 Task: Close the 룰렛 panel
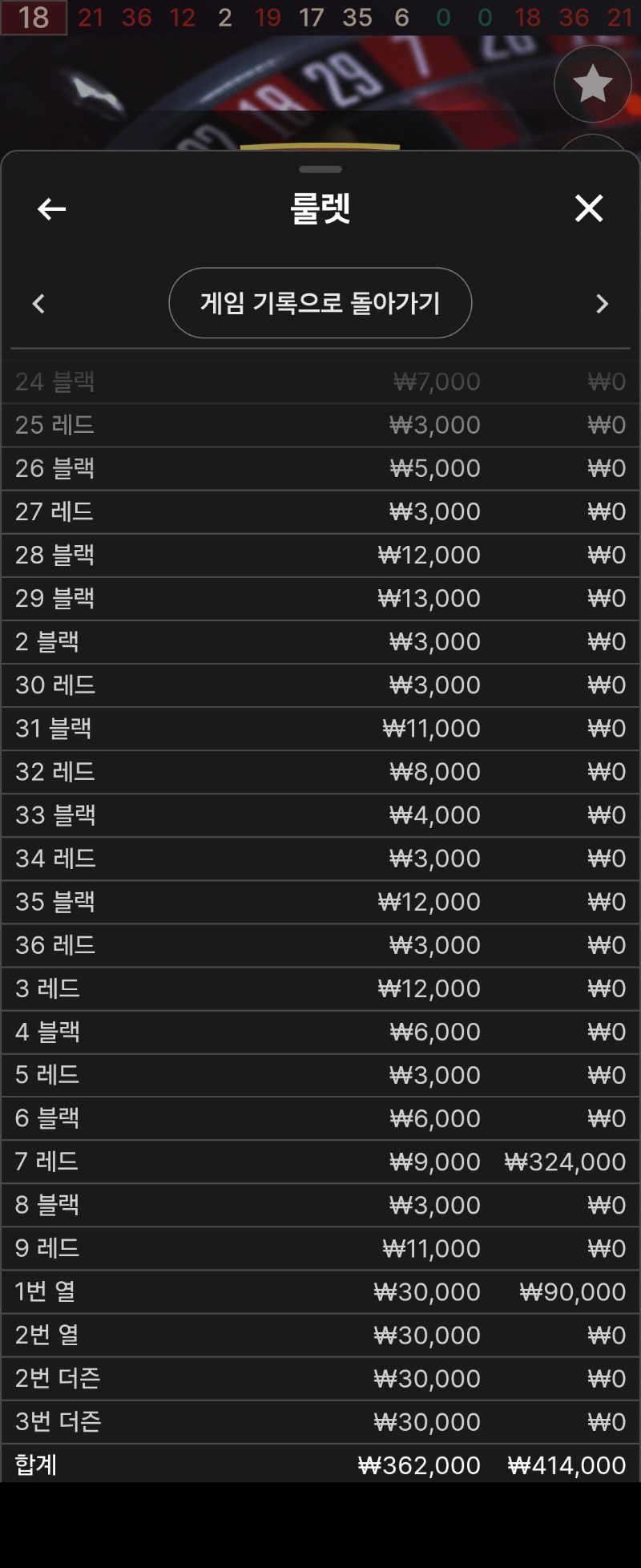(589, 208)
